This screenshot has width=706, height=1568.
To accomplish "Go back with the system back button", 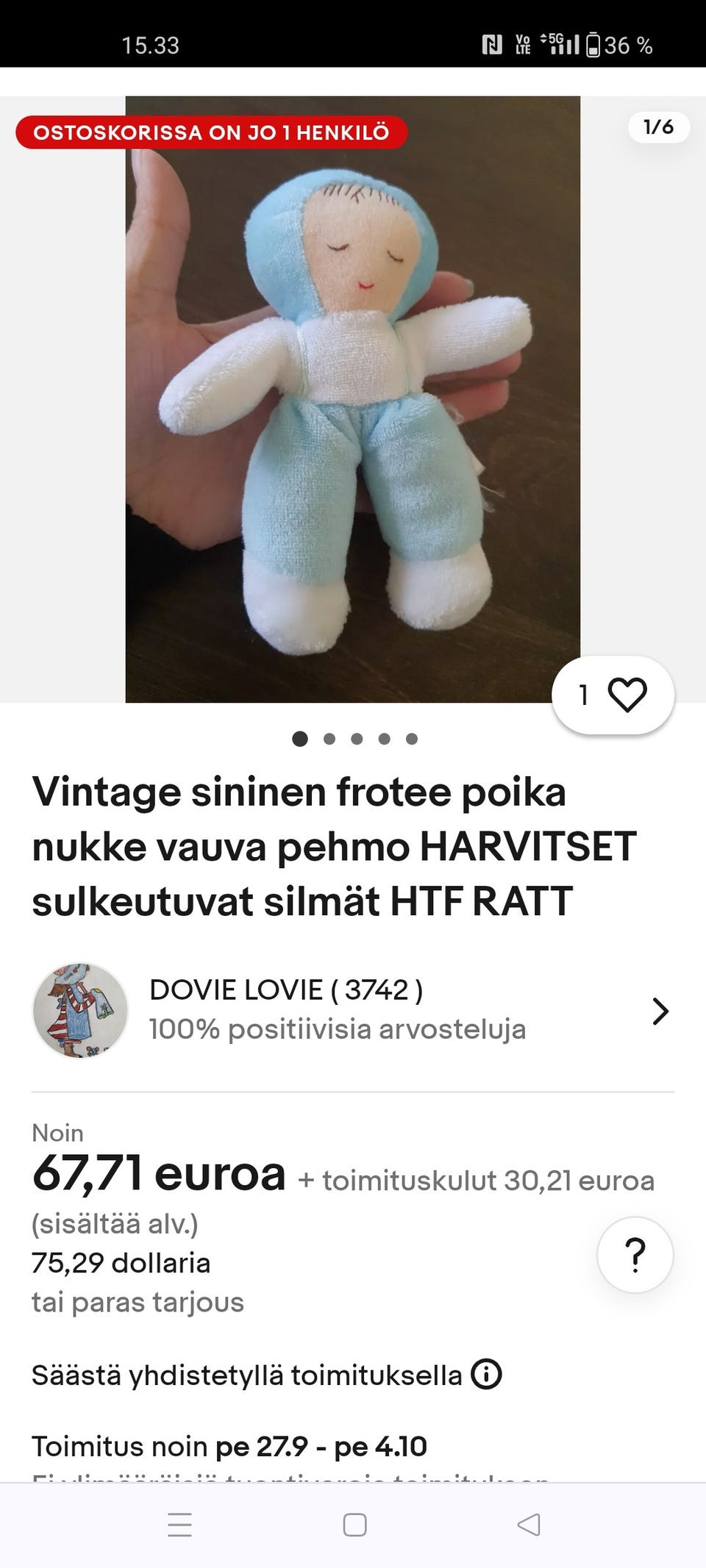I will coord(529,1525).
